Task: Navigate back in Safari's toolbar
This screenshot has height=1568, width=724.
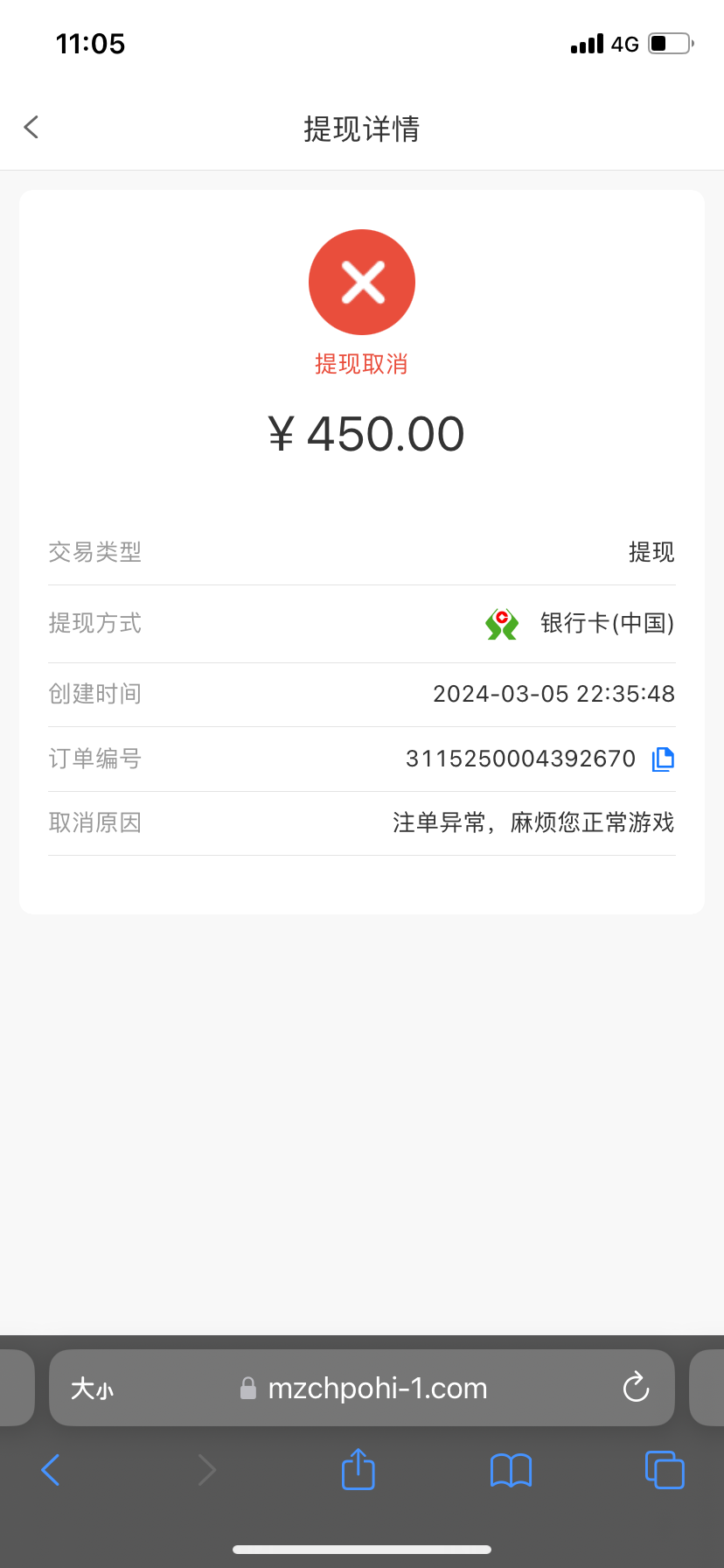Action: 51,1470
